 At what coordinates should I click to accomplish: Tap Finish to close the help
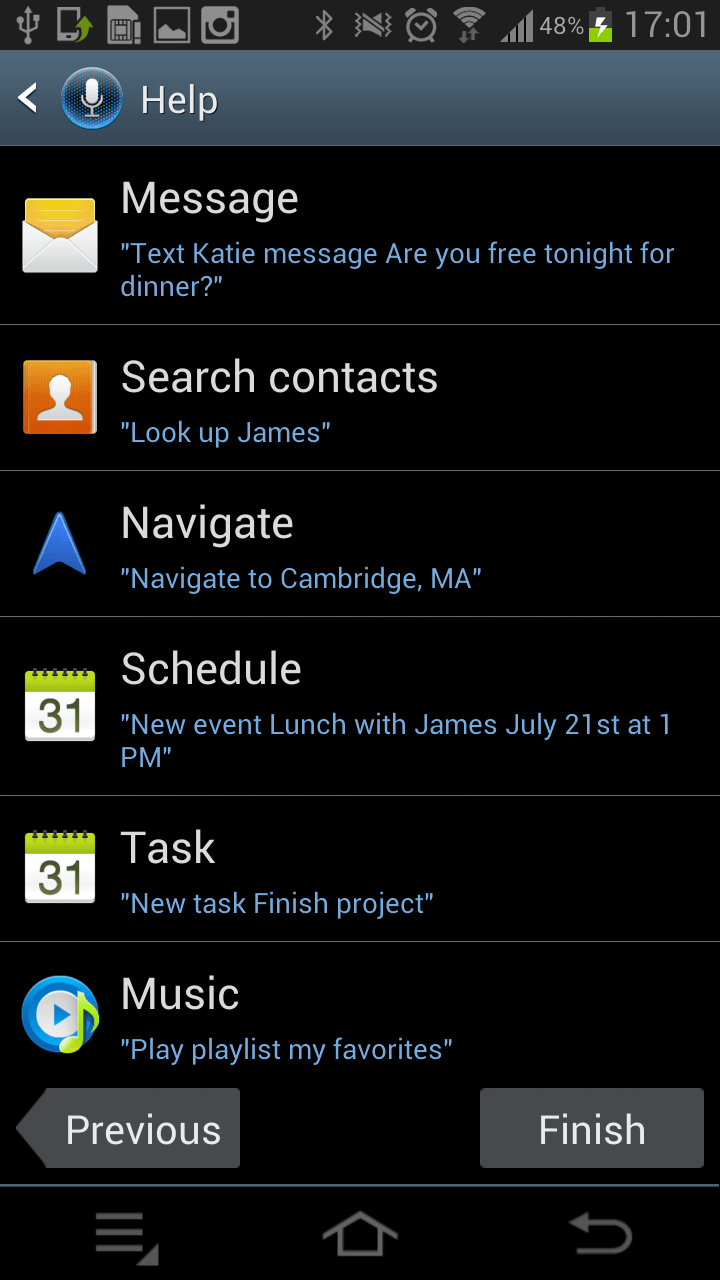point(592,1129)
